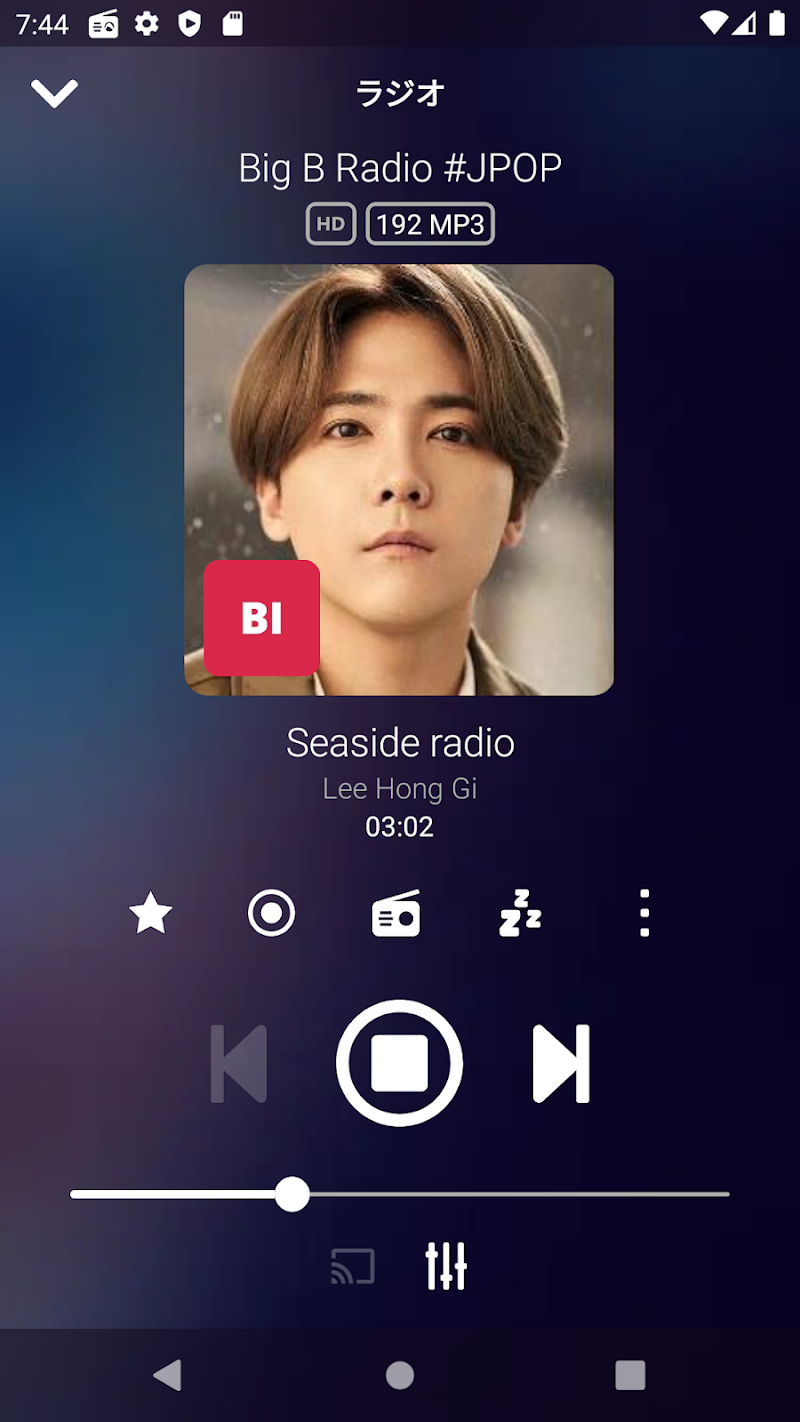This screenshot has width=800, height=1422.
Task: Add this station to favorites
Action: pos(151,914)
